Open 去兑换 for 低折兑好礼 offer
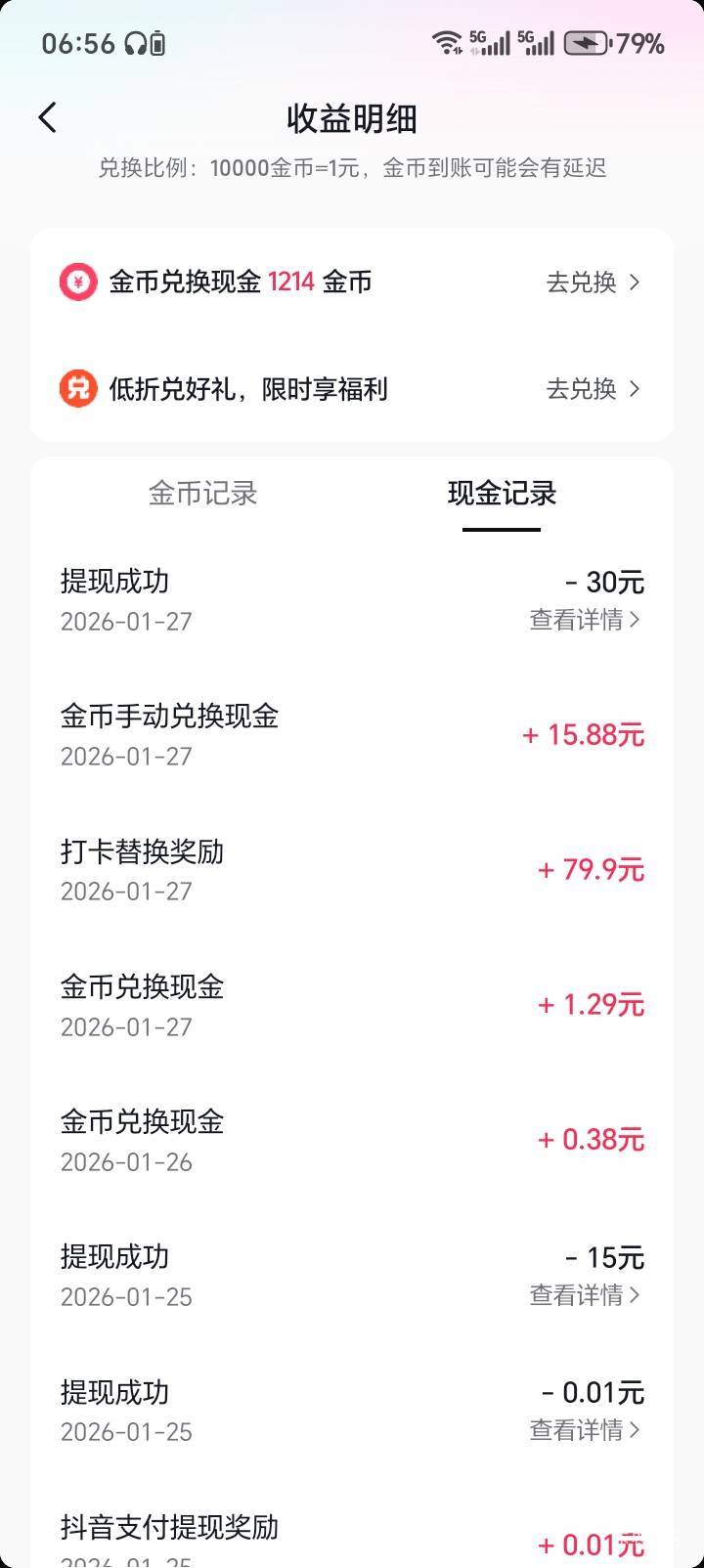704x1568 pixels. (592, 389)
